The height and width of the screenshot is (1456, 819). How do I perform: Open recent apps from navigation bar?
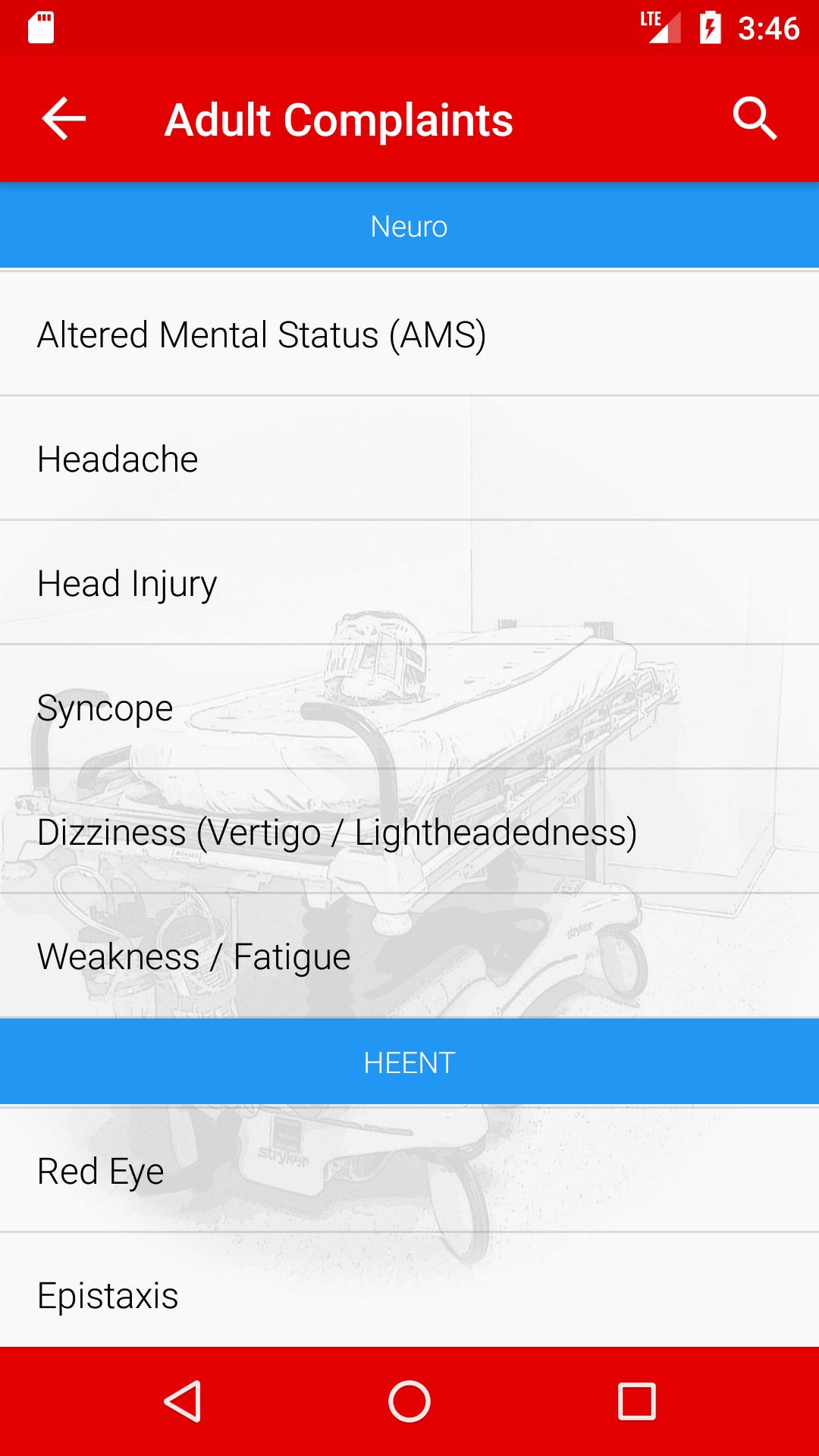point(636,1401)
